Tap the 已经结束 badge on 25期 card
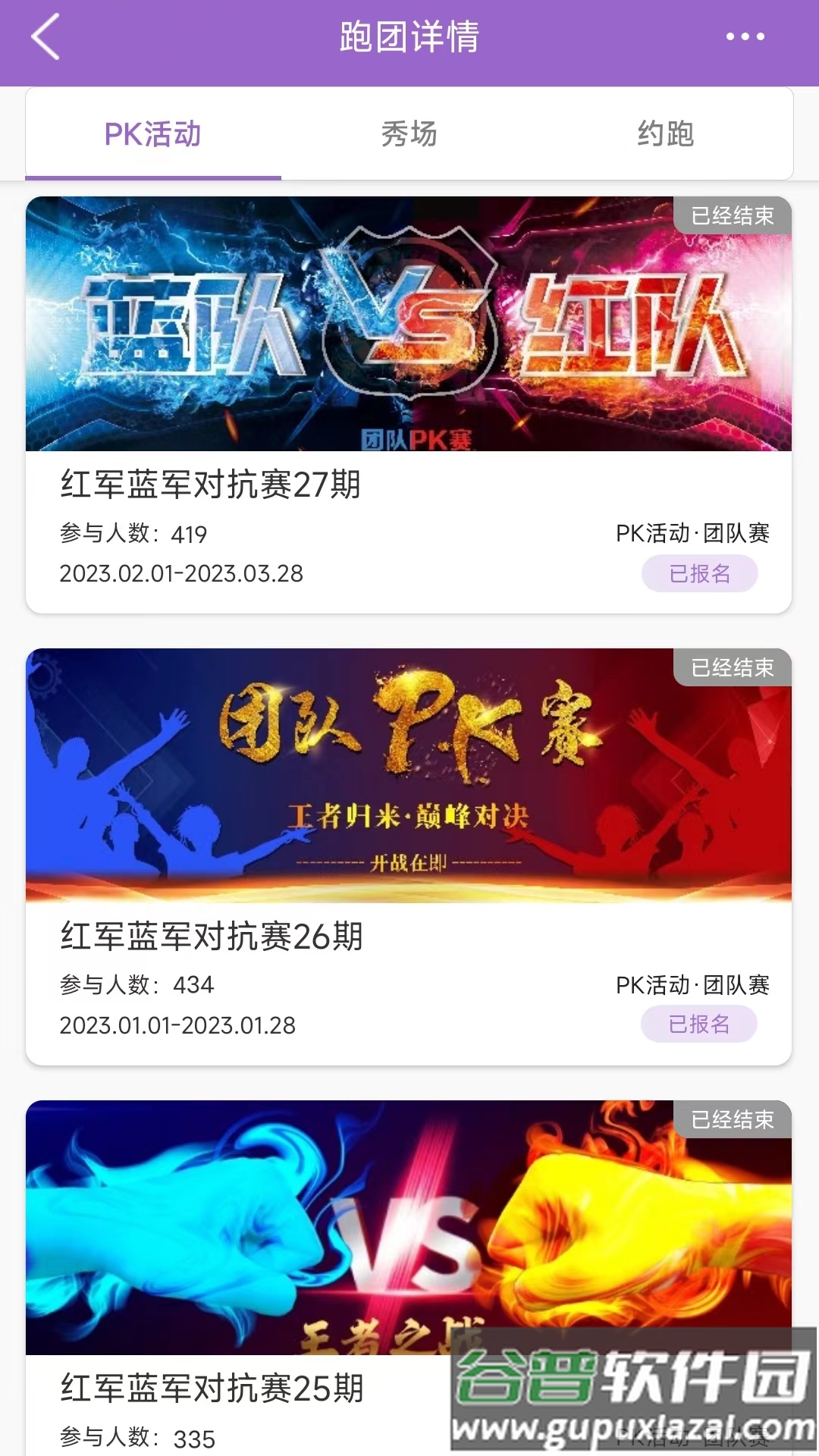Screen dimensions: 819x1456 click(x=733, y=1121)
